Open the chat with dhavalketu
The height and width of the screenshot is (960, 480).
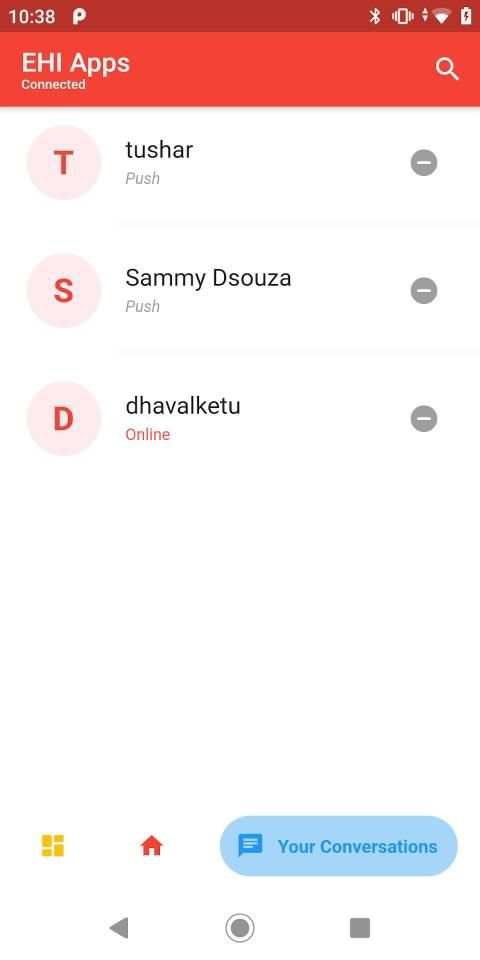240,419
